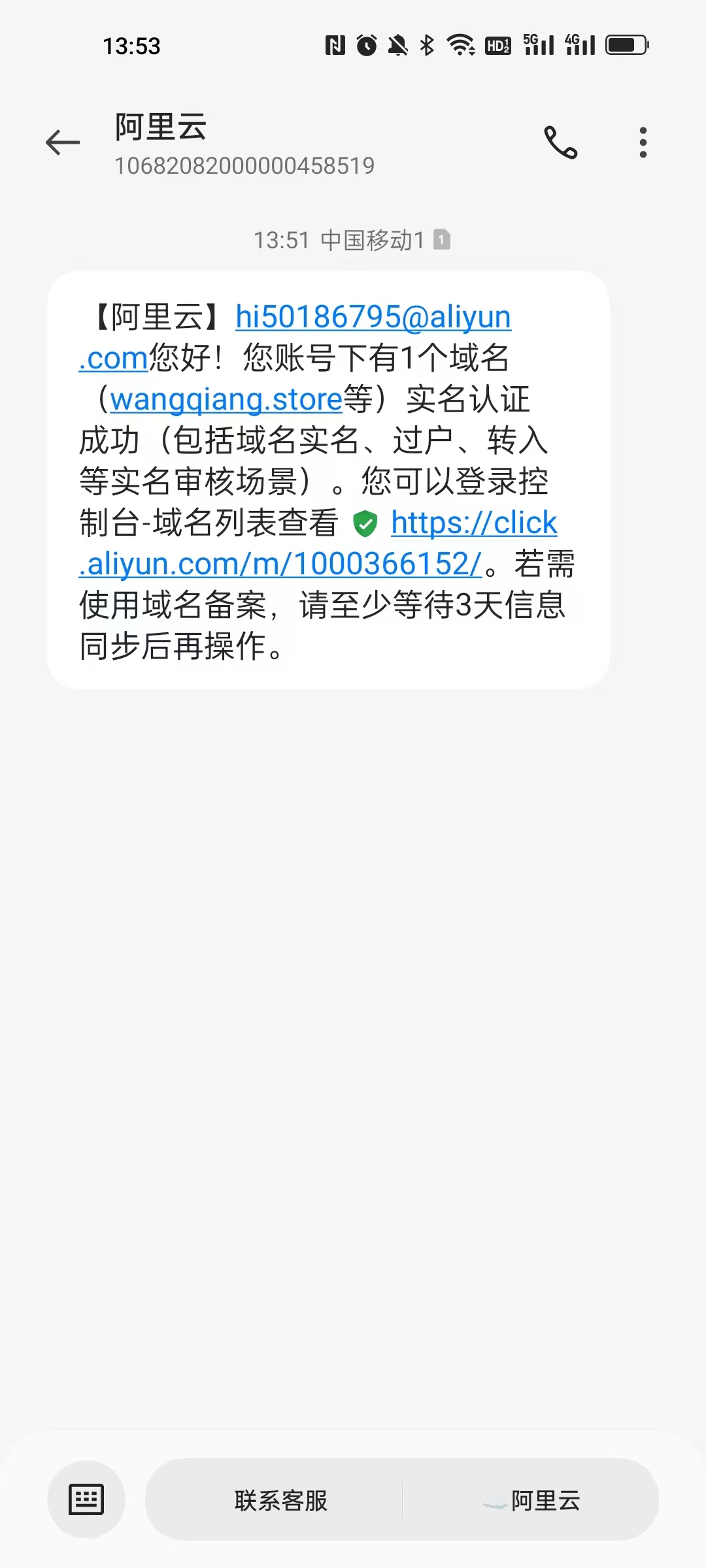706x1568 pixels.
Task: Switch to the keyboard input
Action: (x=86, y=1499)
